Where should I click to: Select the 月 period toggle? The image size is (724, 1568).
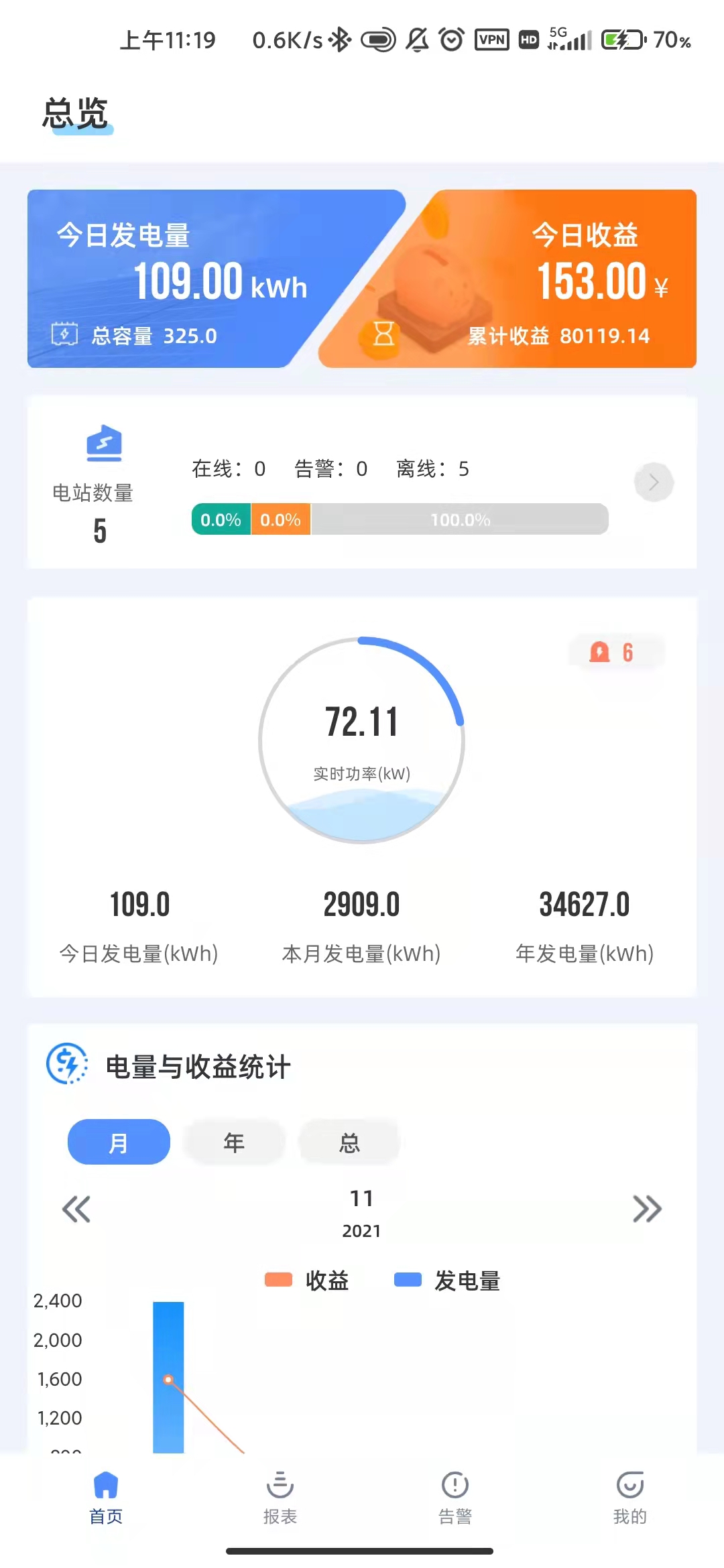[118, 1142]
